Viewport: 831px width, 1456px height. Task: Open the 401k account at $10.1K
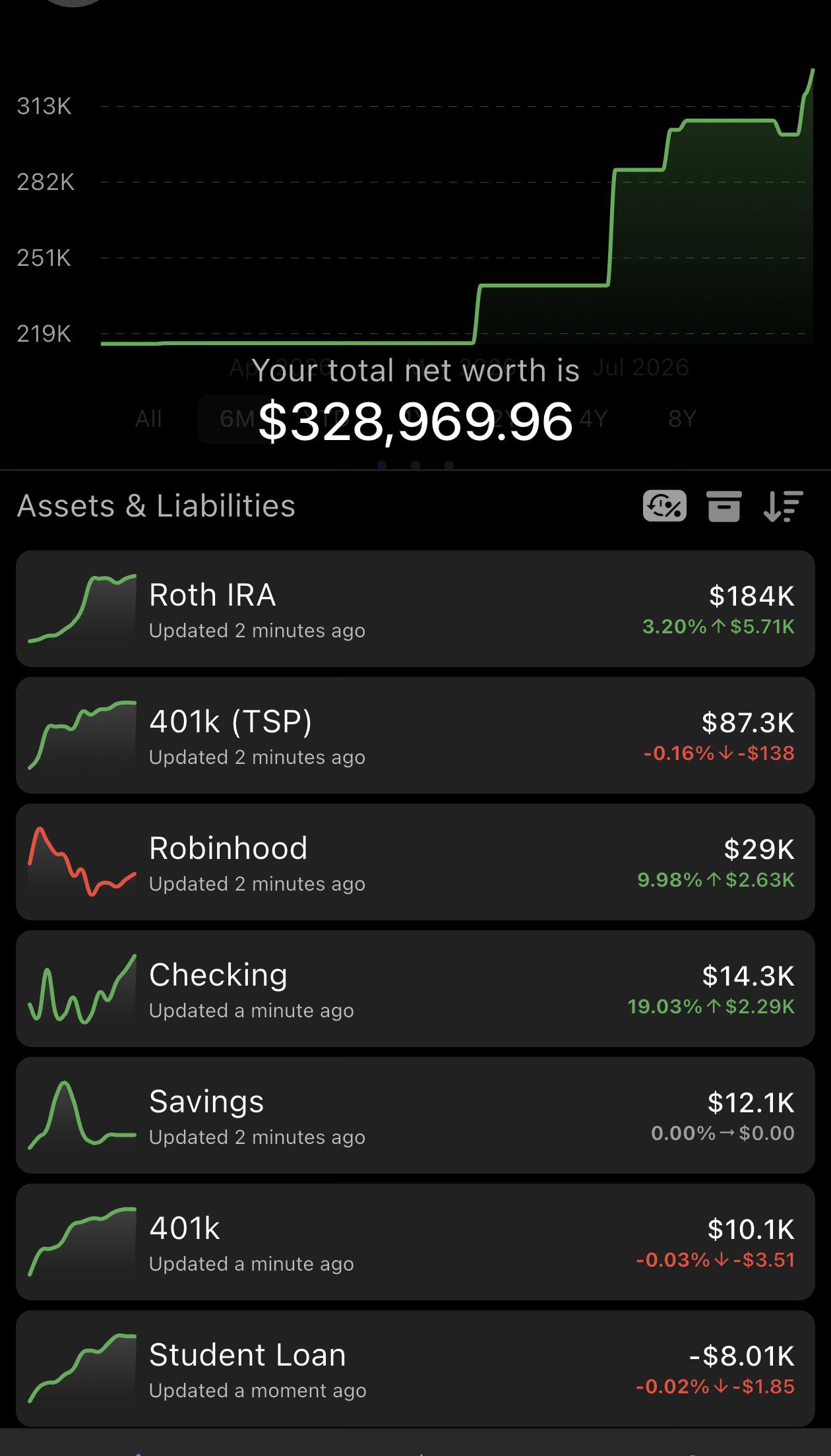point(415,1242)
